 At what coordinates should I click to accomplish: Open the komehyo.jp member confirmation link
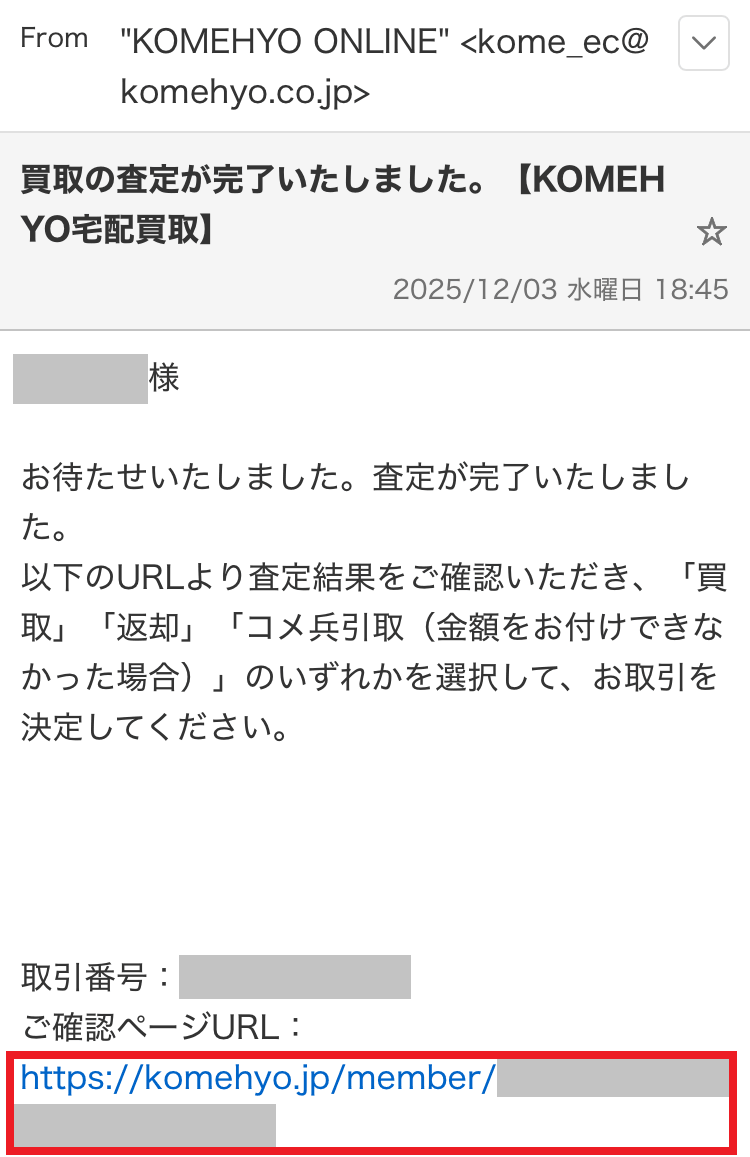coord(258,1078)
